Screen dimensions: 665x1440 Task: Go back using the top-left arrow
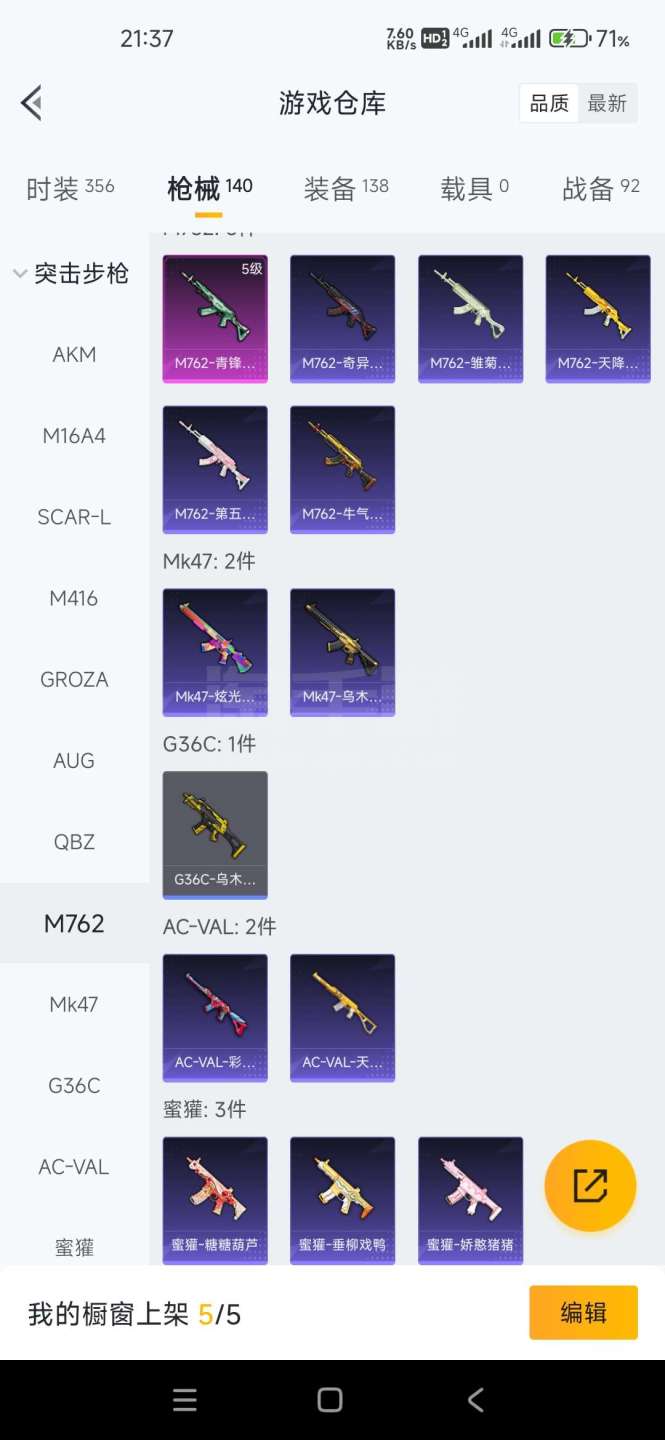32,103
